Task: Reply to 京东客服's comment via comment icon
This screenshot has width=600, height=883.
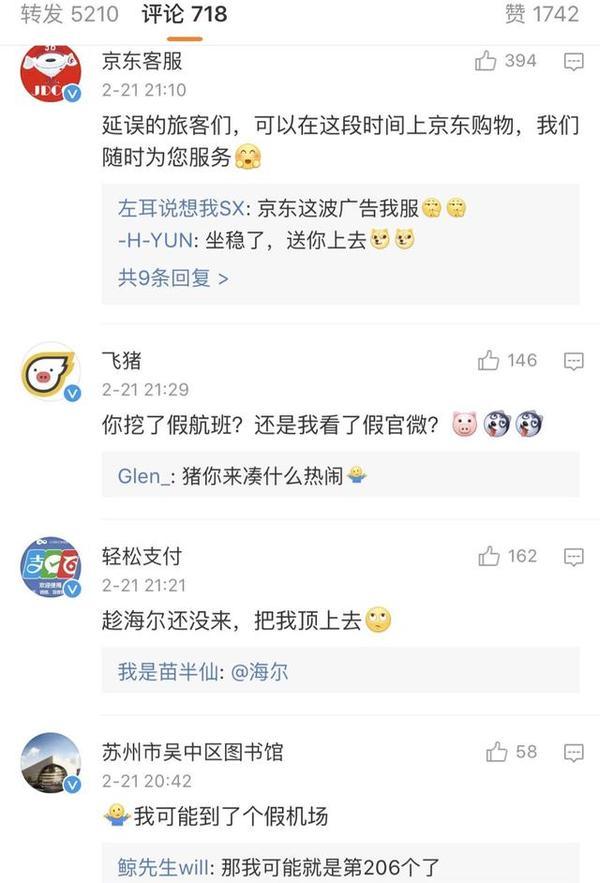Action: tap(573, 62)
